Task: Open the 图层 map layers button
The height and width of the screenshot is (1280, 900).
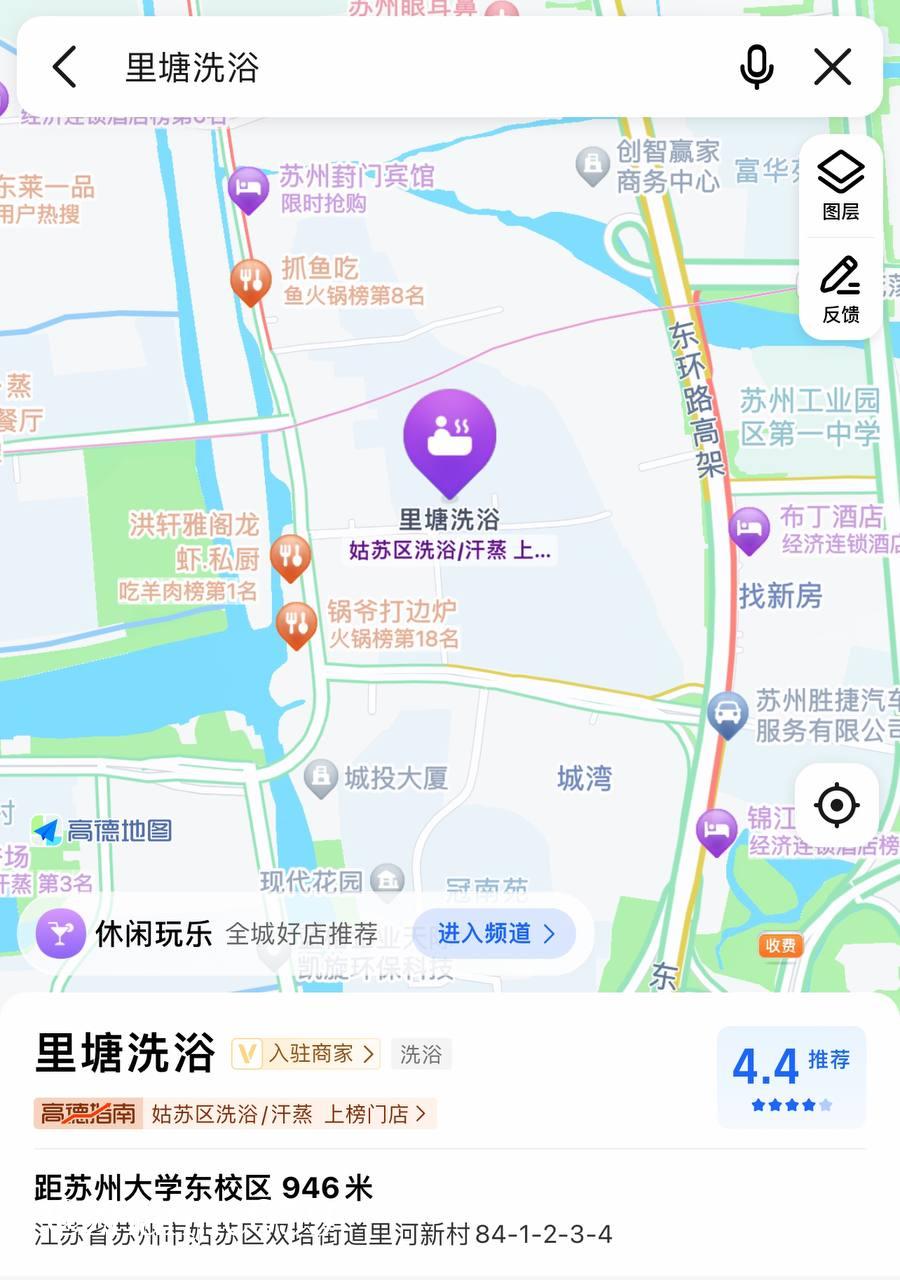Action: [x=840, y=185]
